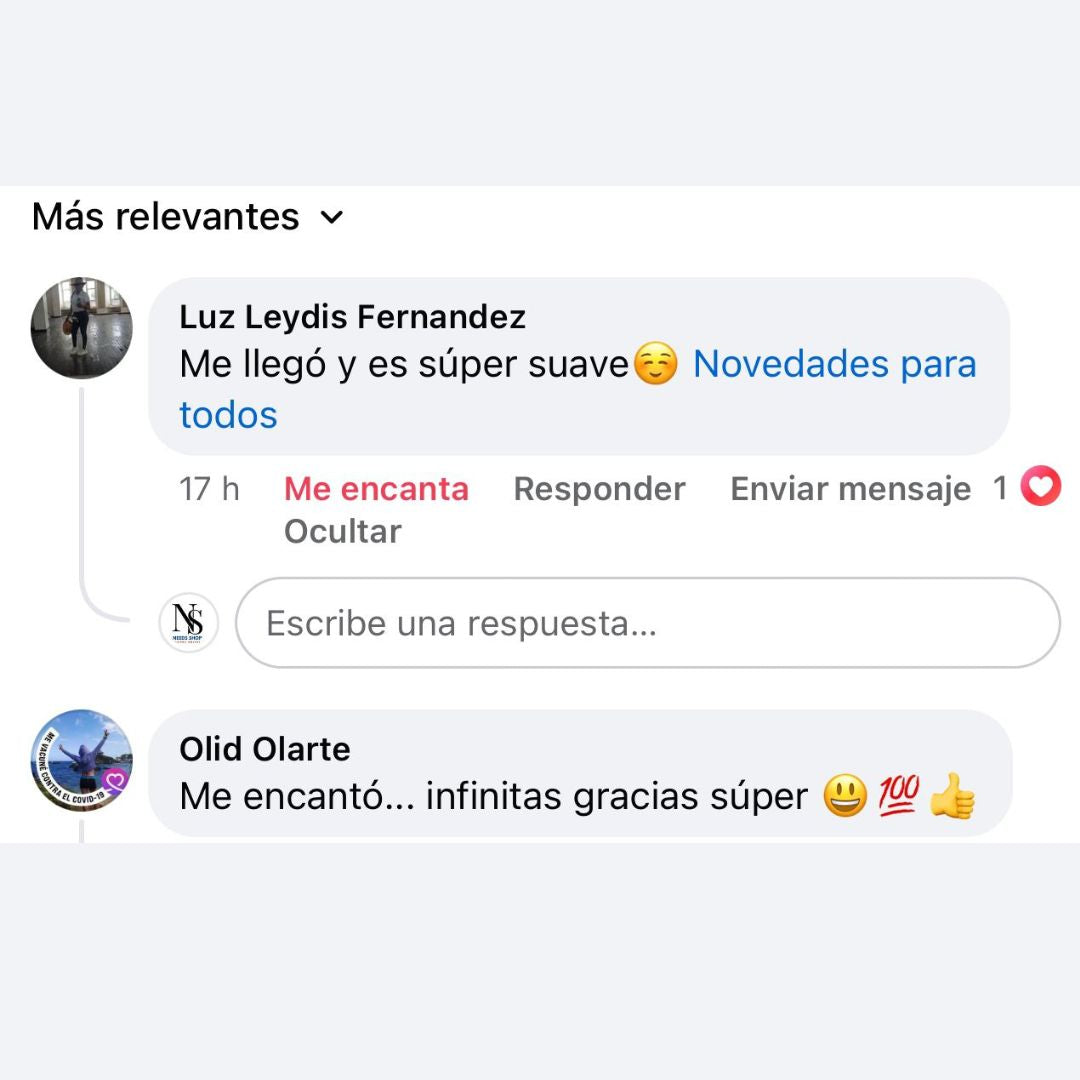Visit Luz Leydis Fernandez's profile via name
The width and height of the screenshot is (1080, 1080).
point(352,317)
